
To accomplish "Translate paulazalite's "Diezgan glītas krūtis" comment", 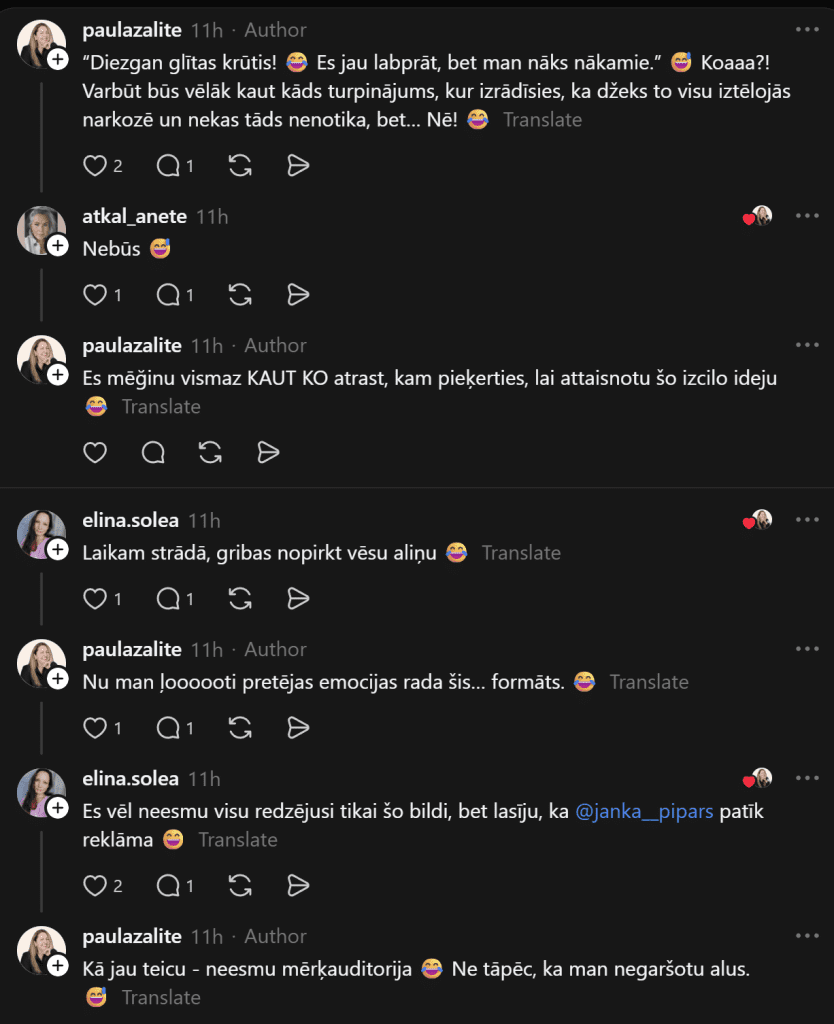I will tap(542, 120).
